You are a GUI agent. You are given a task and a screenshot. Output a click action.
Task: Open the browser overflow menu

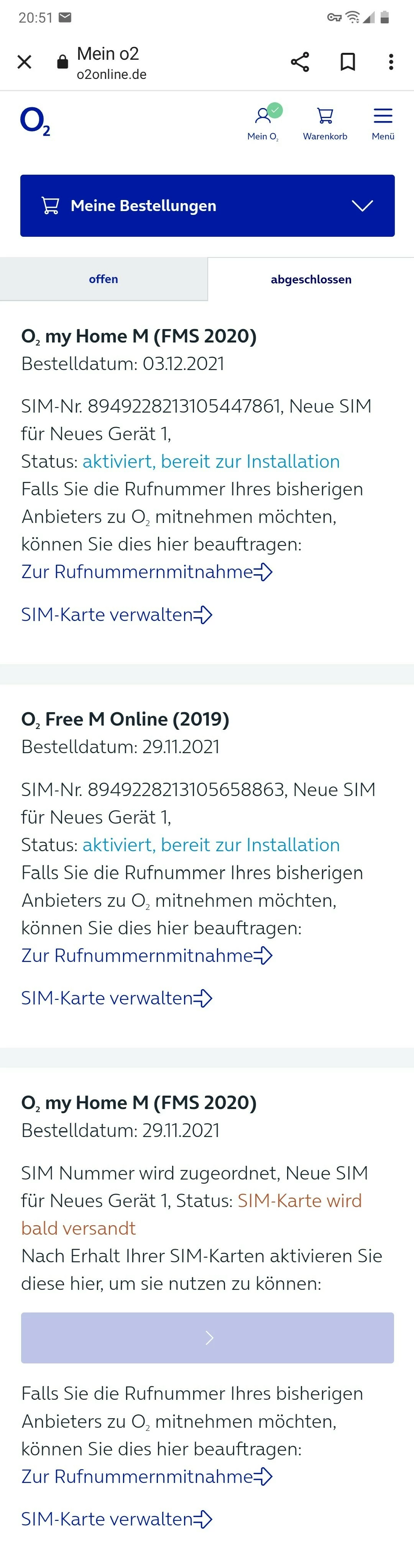pos(391,62)
